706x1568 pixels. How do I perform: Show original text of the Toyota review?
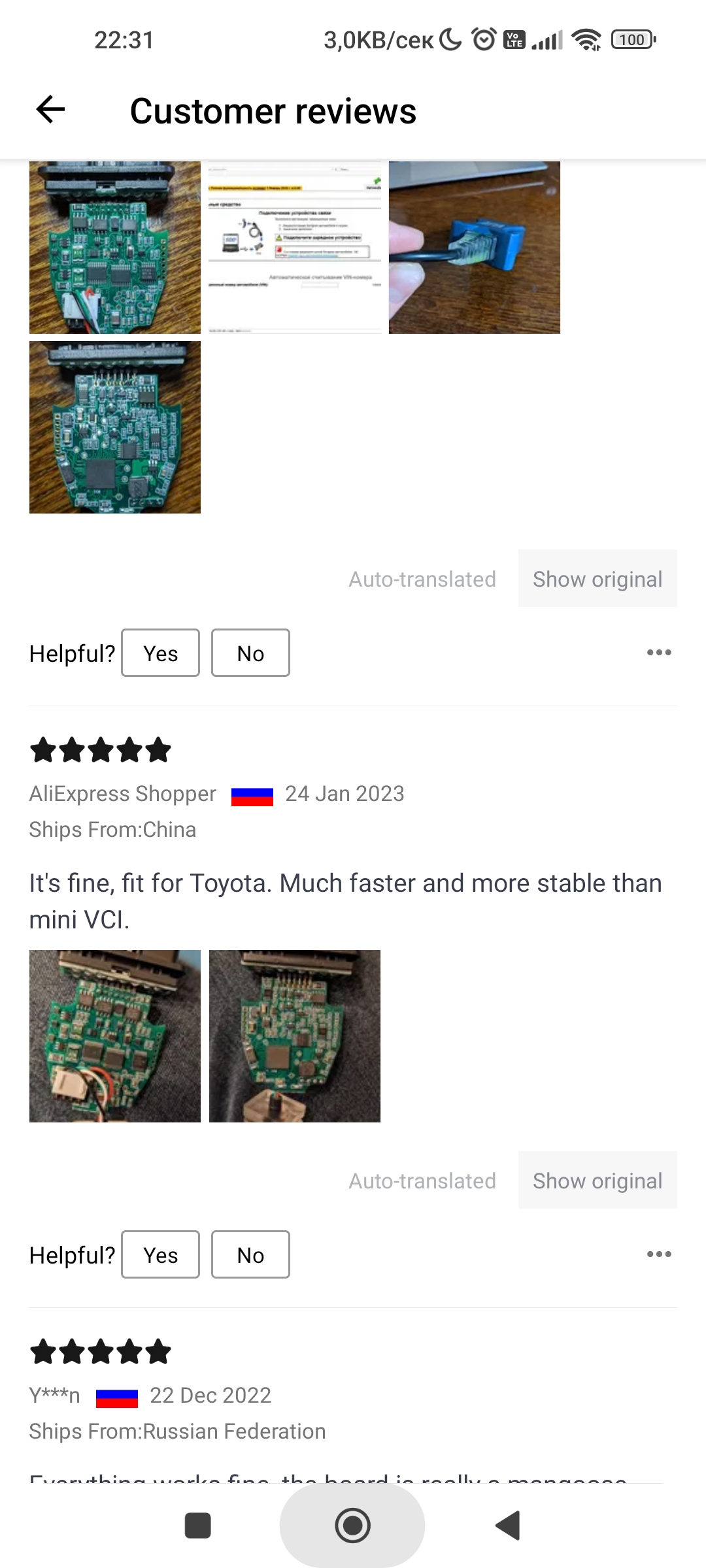coord(597,1181)
